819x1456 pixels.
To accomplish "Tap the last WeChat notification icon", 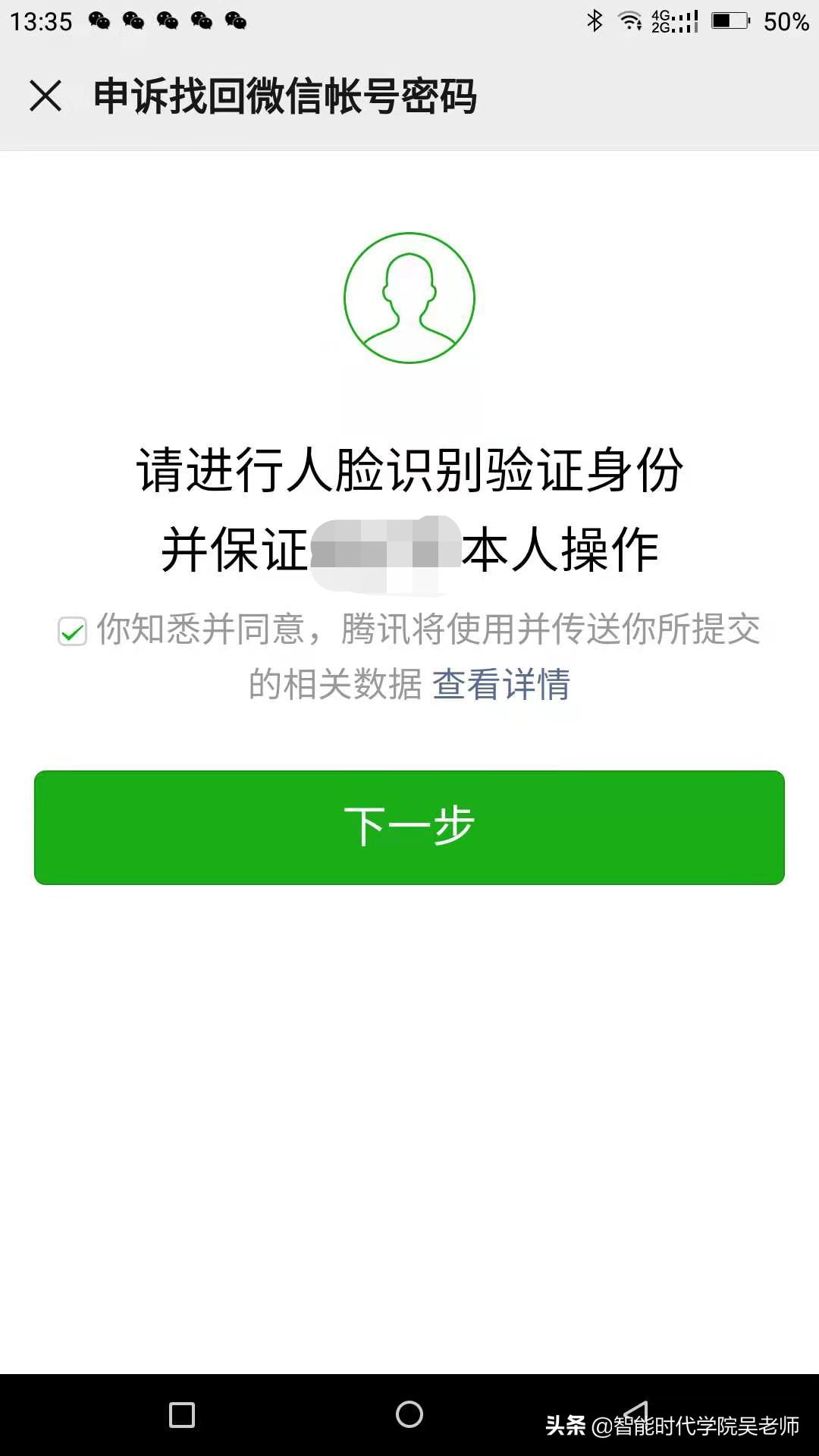I will click(235, 20).
